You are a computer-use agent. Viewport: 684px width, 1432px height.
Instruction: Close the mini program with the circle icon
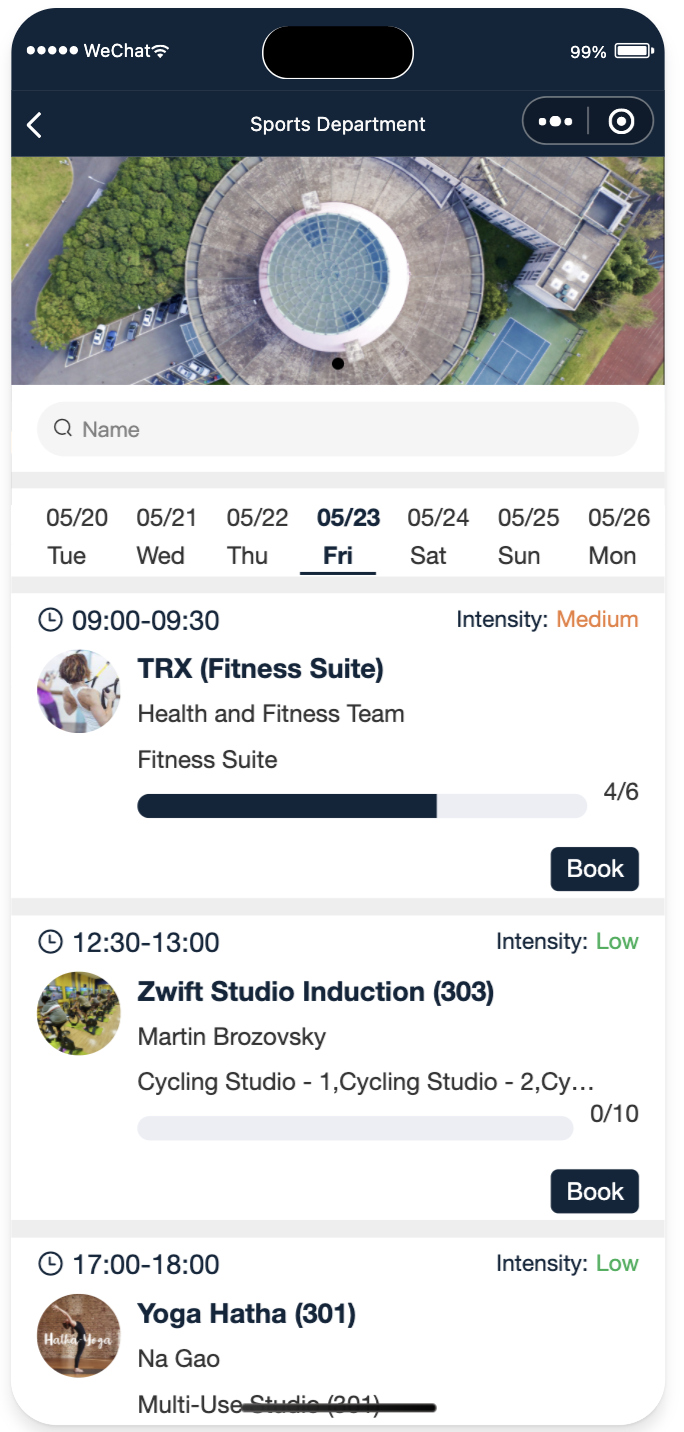pos(622,122)
